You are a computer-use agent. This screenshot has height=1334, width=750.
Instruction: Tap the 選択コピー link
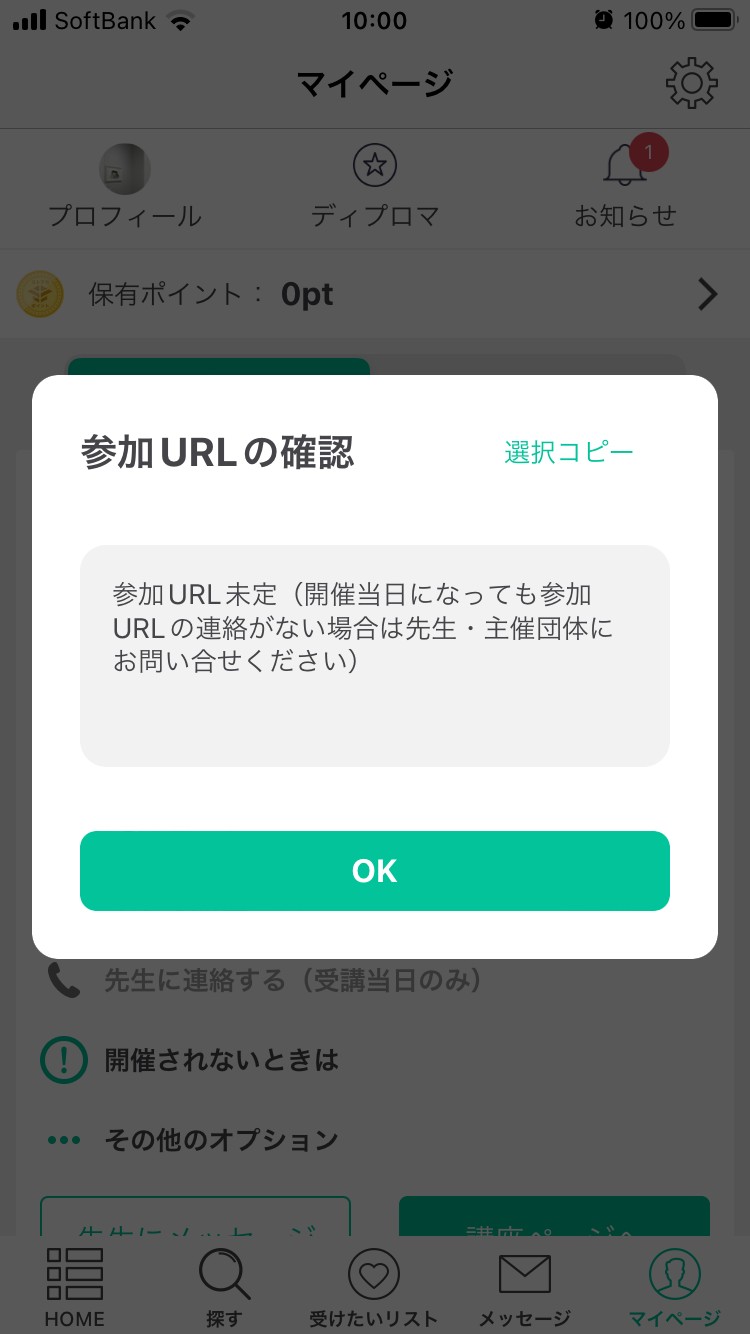[569, 452]
